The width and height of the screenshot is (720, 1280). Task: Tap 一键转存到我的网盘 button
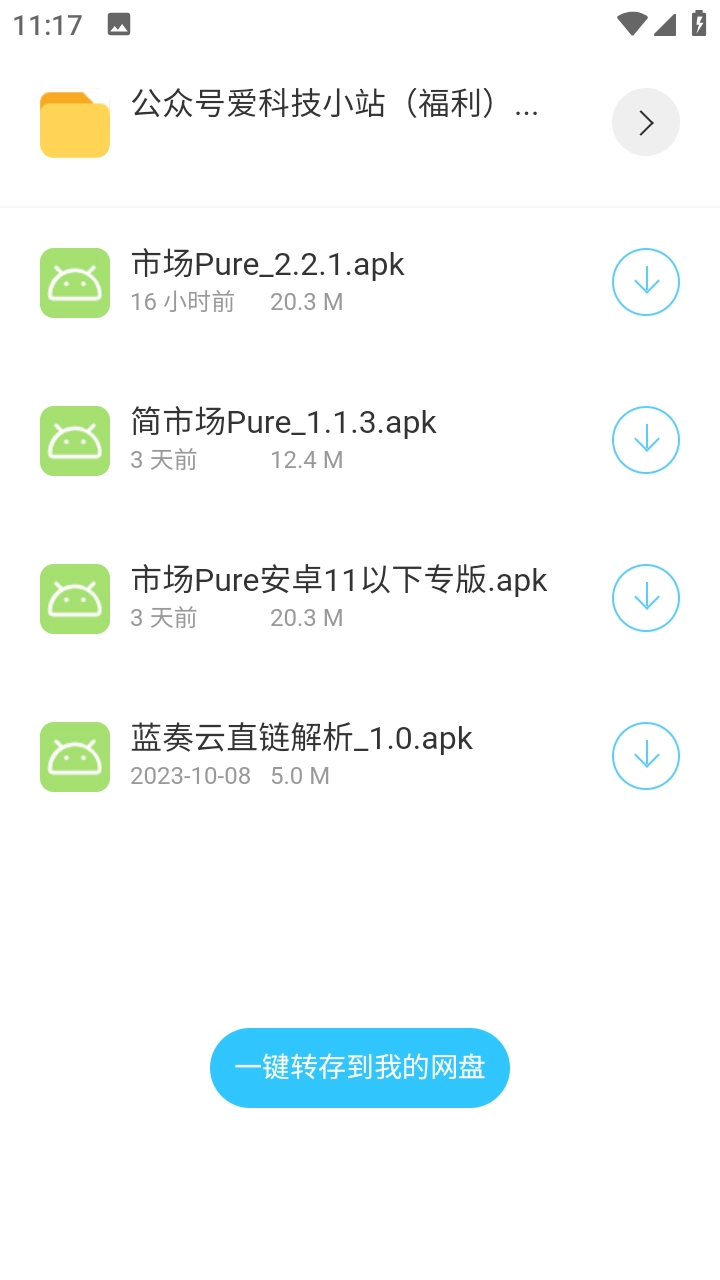[x=359, y=1067]
